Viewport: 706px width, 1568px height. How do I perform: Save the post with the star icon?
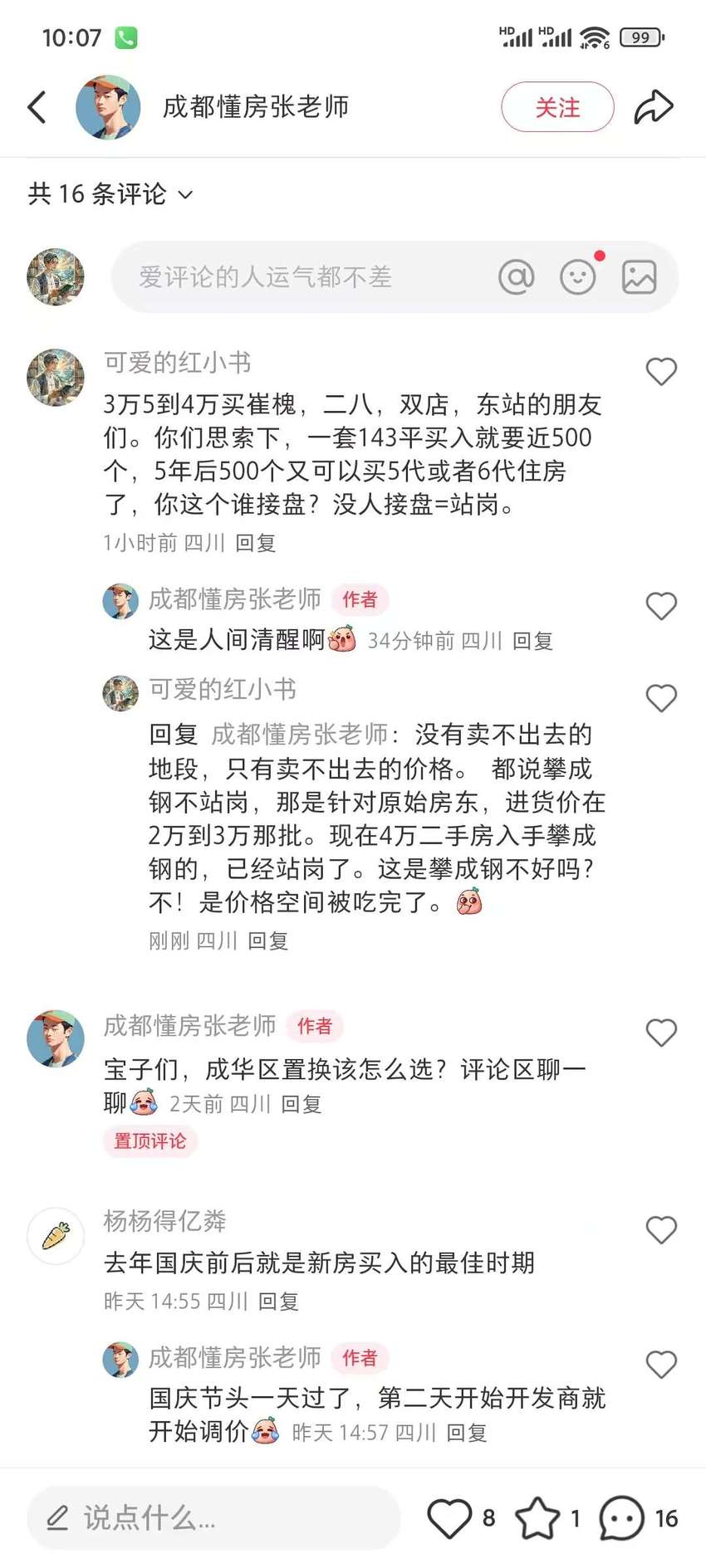coord(537,1518)
